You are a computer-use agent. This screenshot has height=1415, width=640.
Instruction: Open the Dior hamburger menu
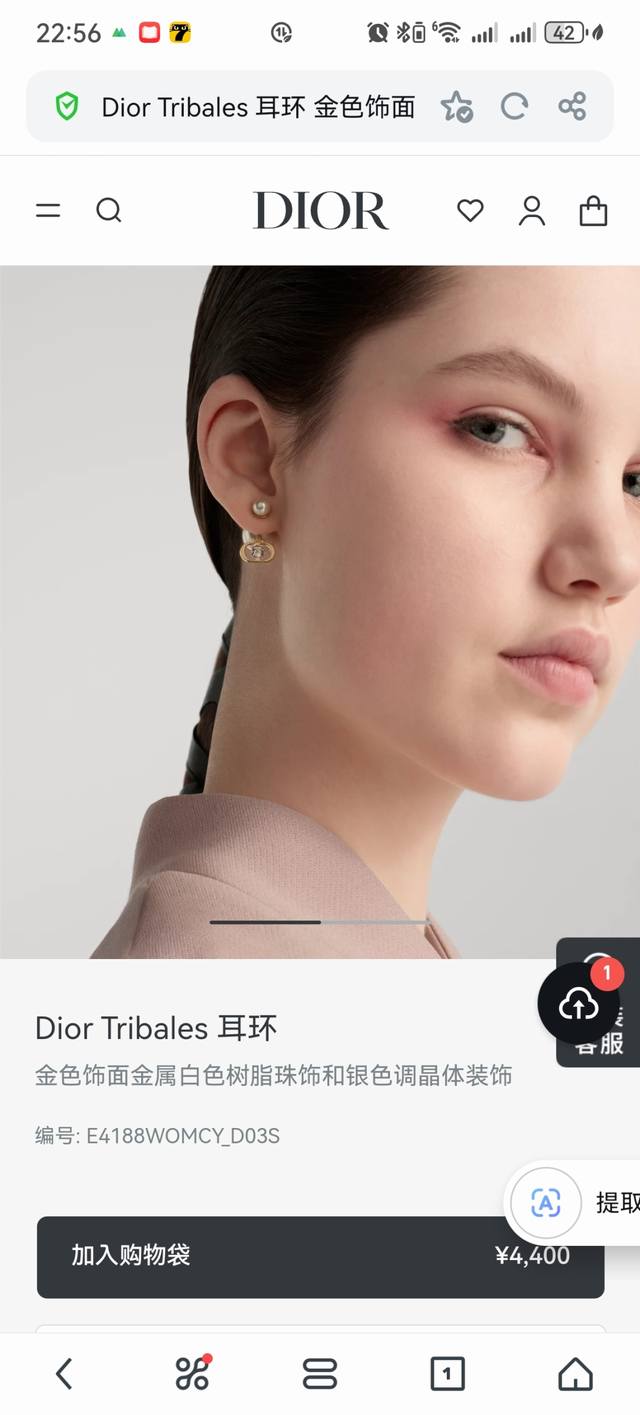[x=48, y=211]
